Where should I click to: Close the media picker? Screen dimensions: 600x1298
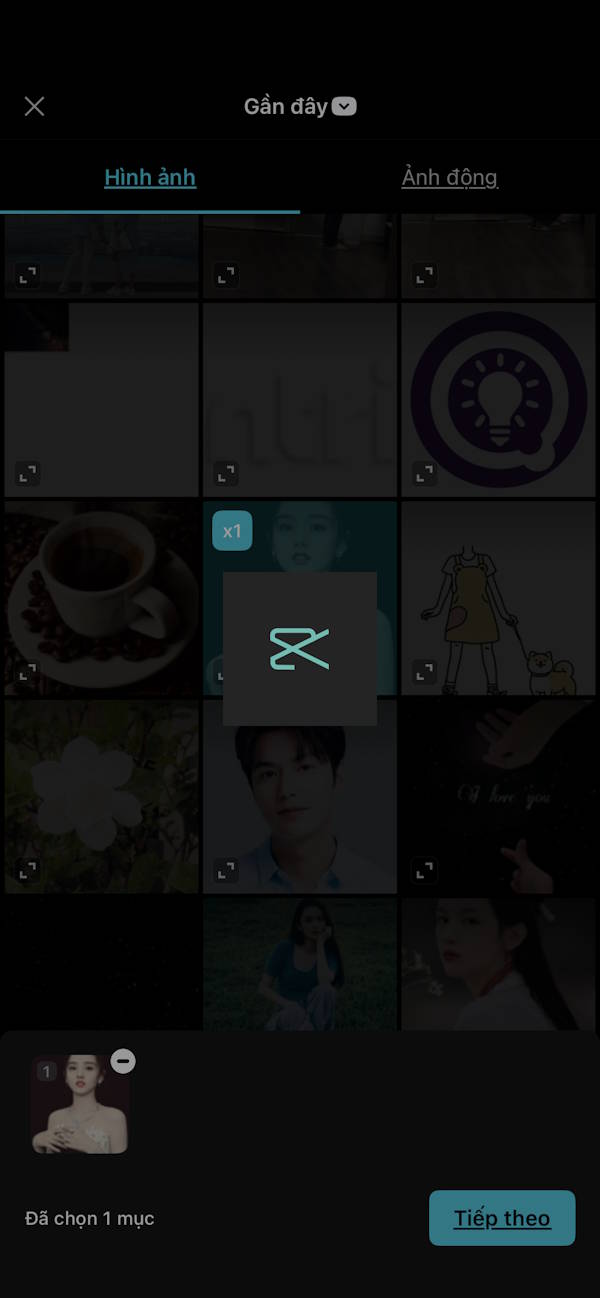click(34, 106)
